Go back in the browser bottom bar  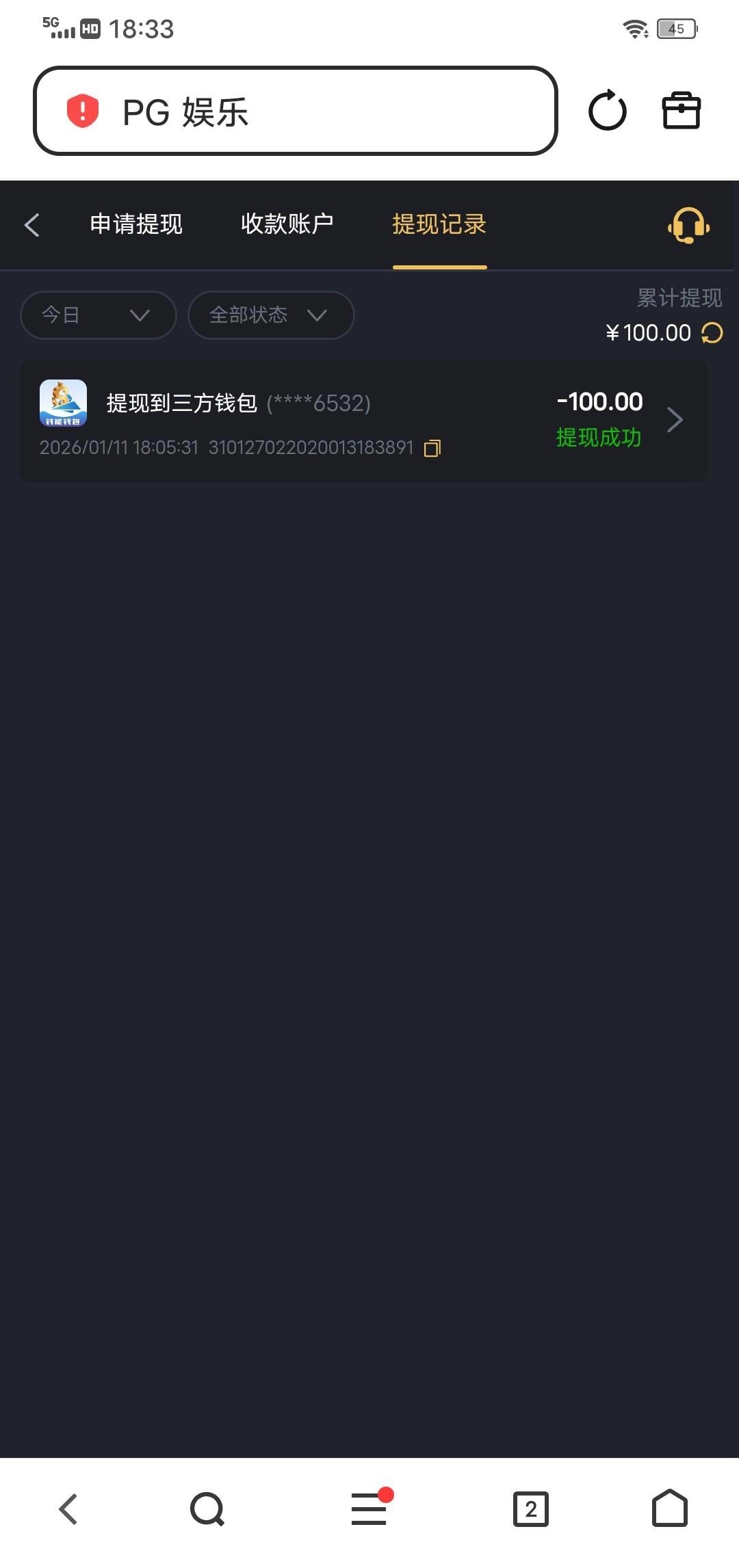(x=68, y=1509)
